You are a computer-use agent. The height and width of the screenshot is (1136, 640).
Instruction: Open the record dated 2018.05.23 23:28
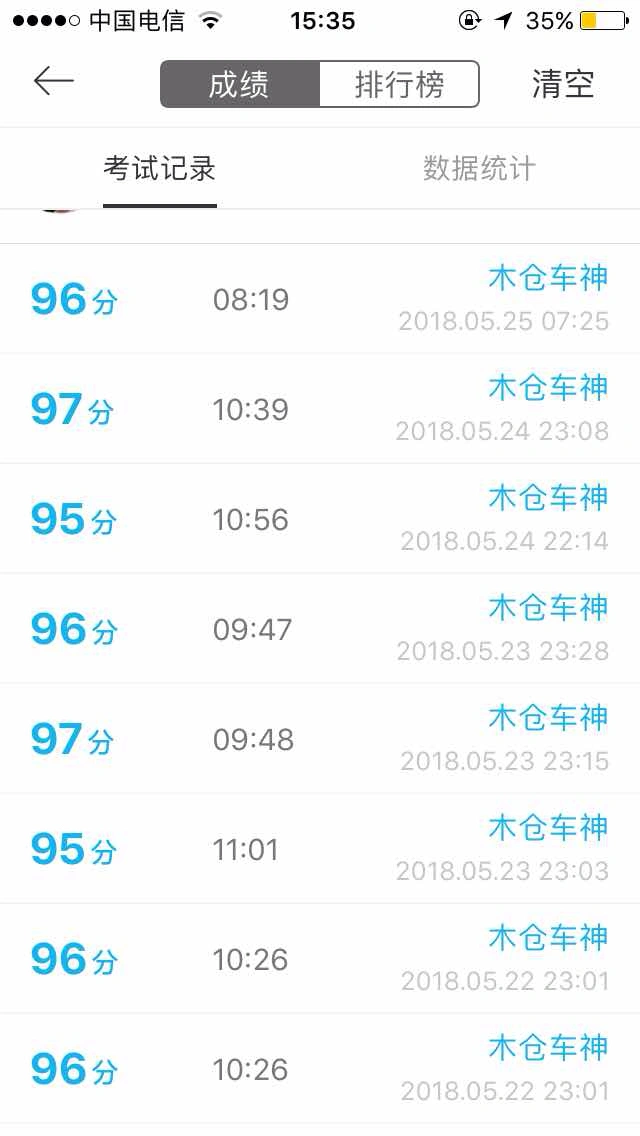[320, 629]
